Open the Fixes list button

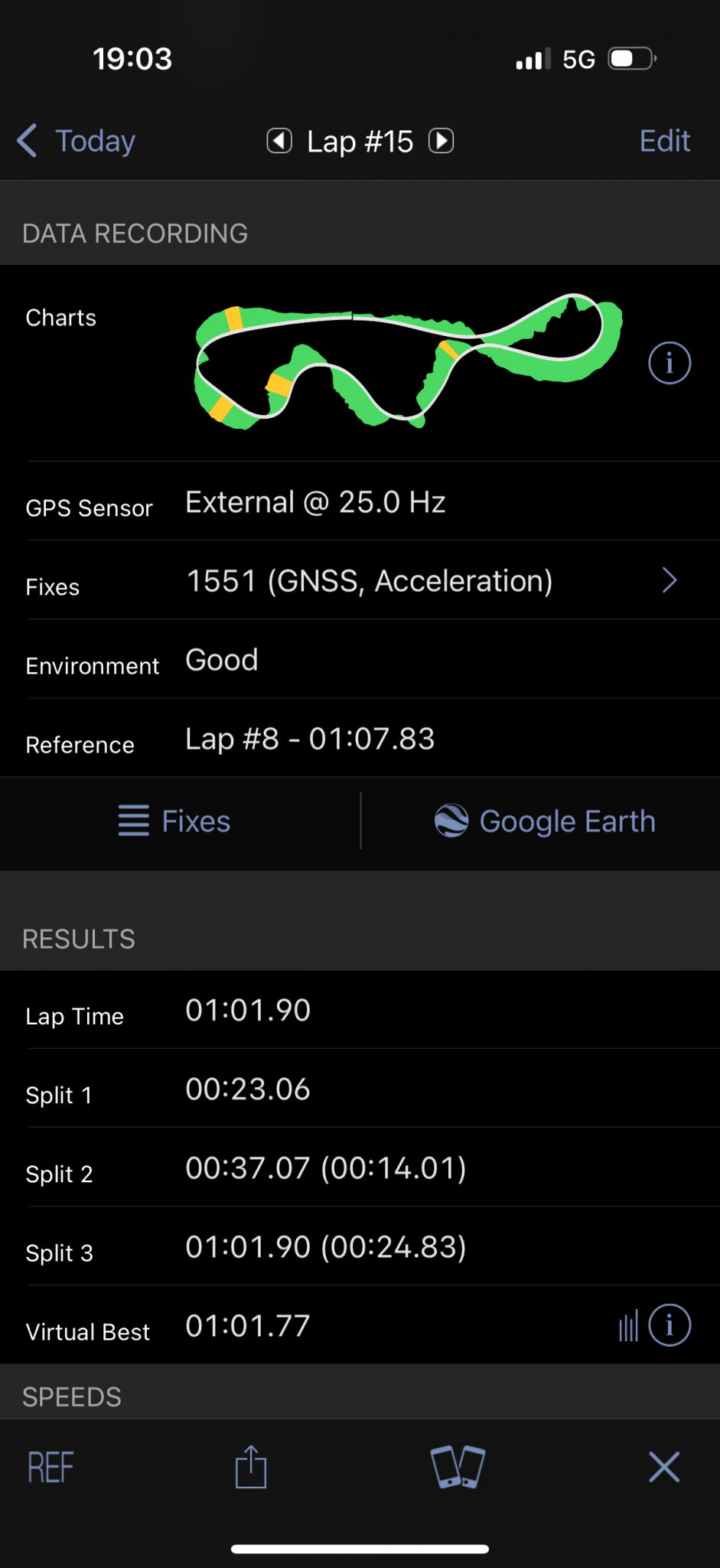174,822
